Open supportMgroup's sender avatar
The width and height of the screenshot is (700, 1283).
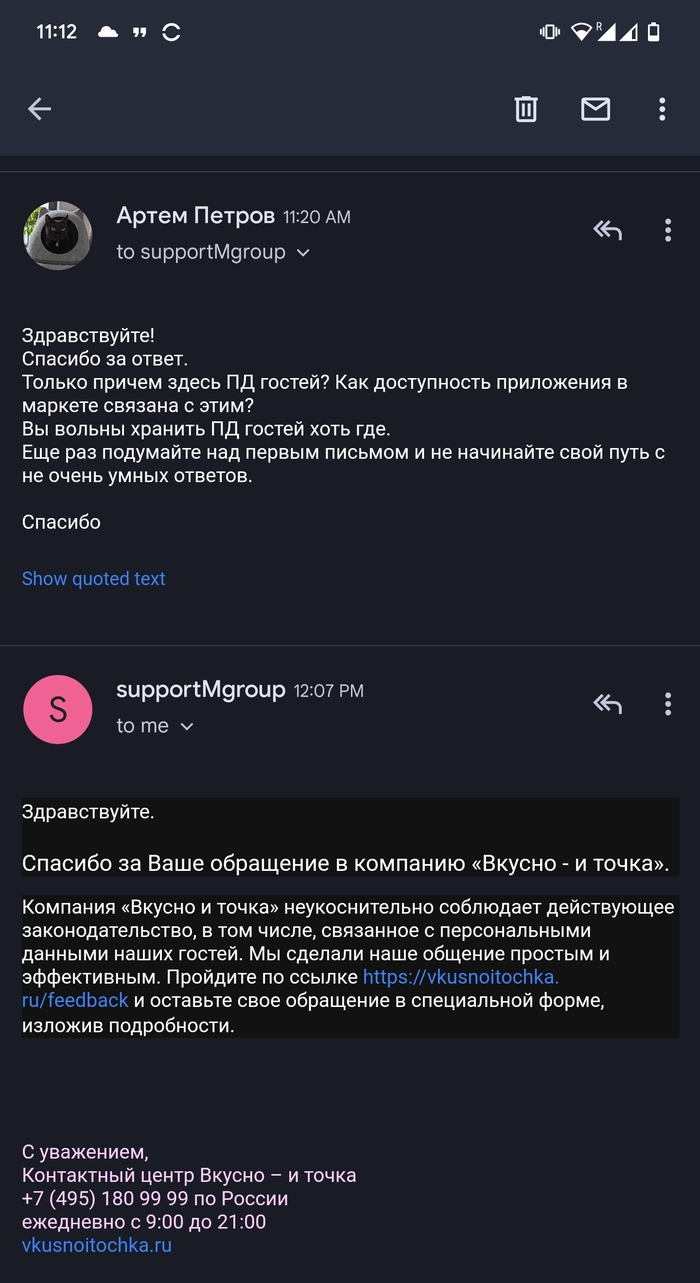pos(57,709)
